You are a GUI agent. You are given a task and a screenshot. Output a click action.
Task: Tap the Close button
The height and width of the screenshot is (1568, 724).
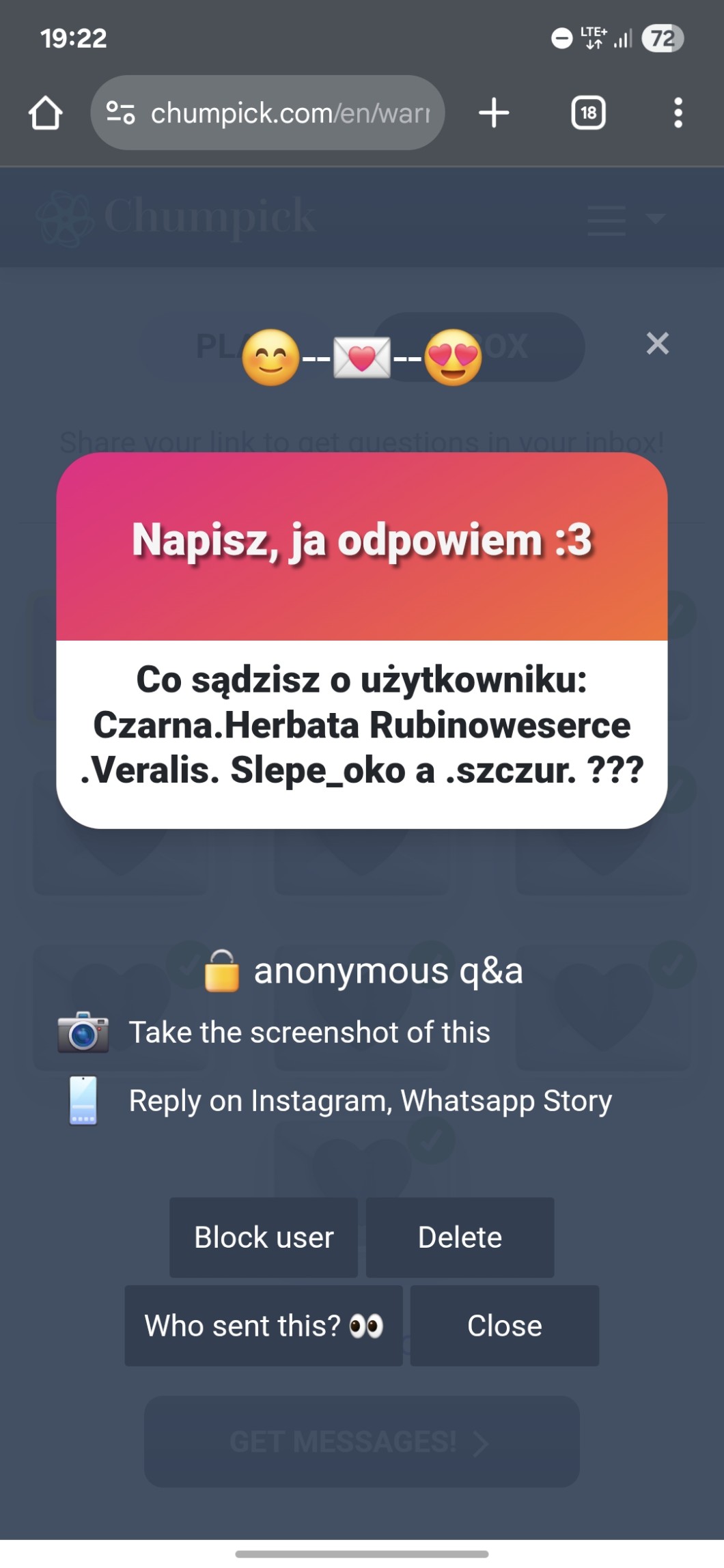504,1326
